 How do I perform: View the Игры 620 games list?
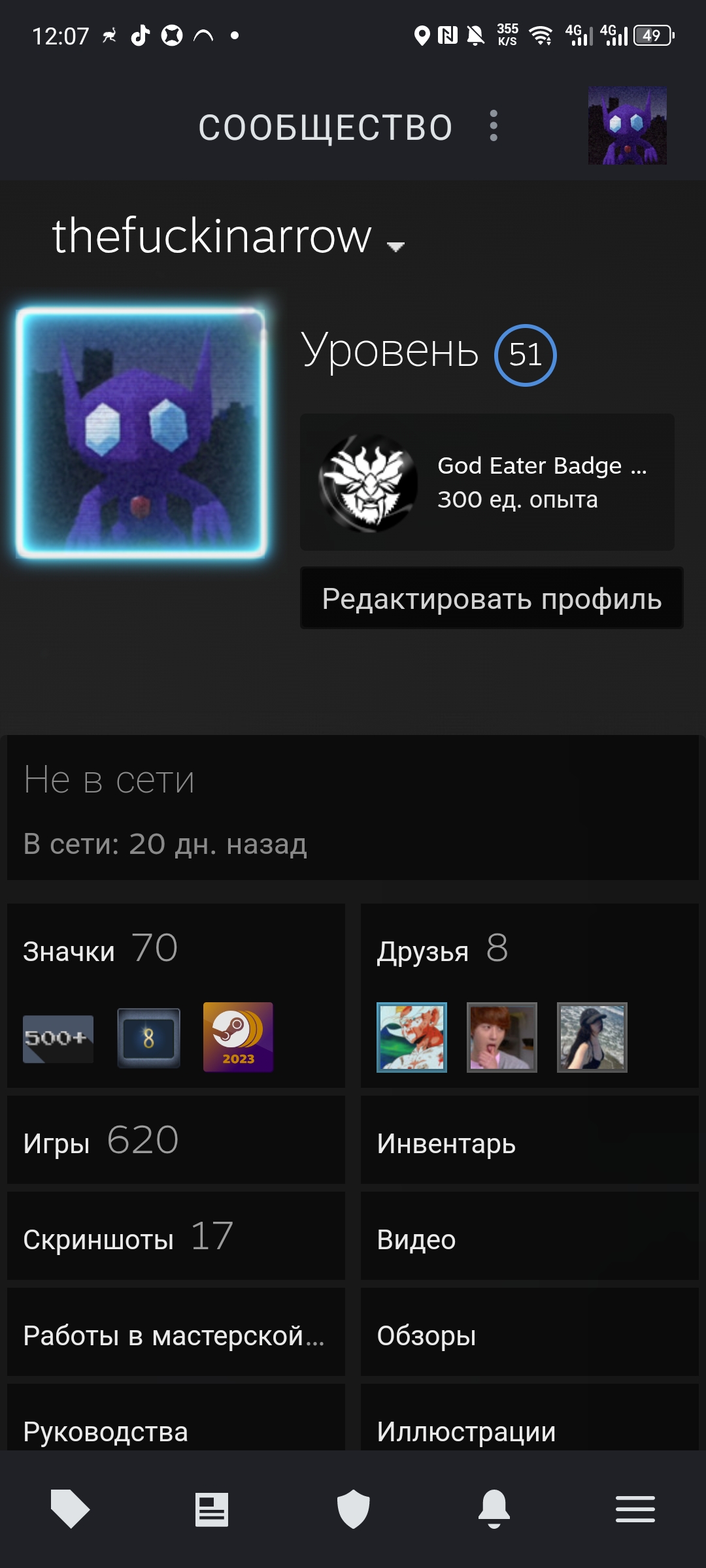coord(176,1140)
